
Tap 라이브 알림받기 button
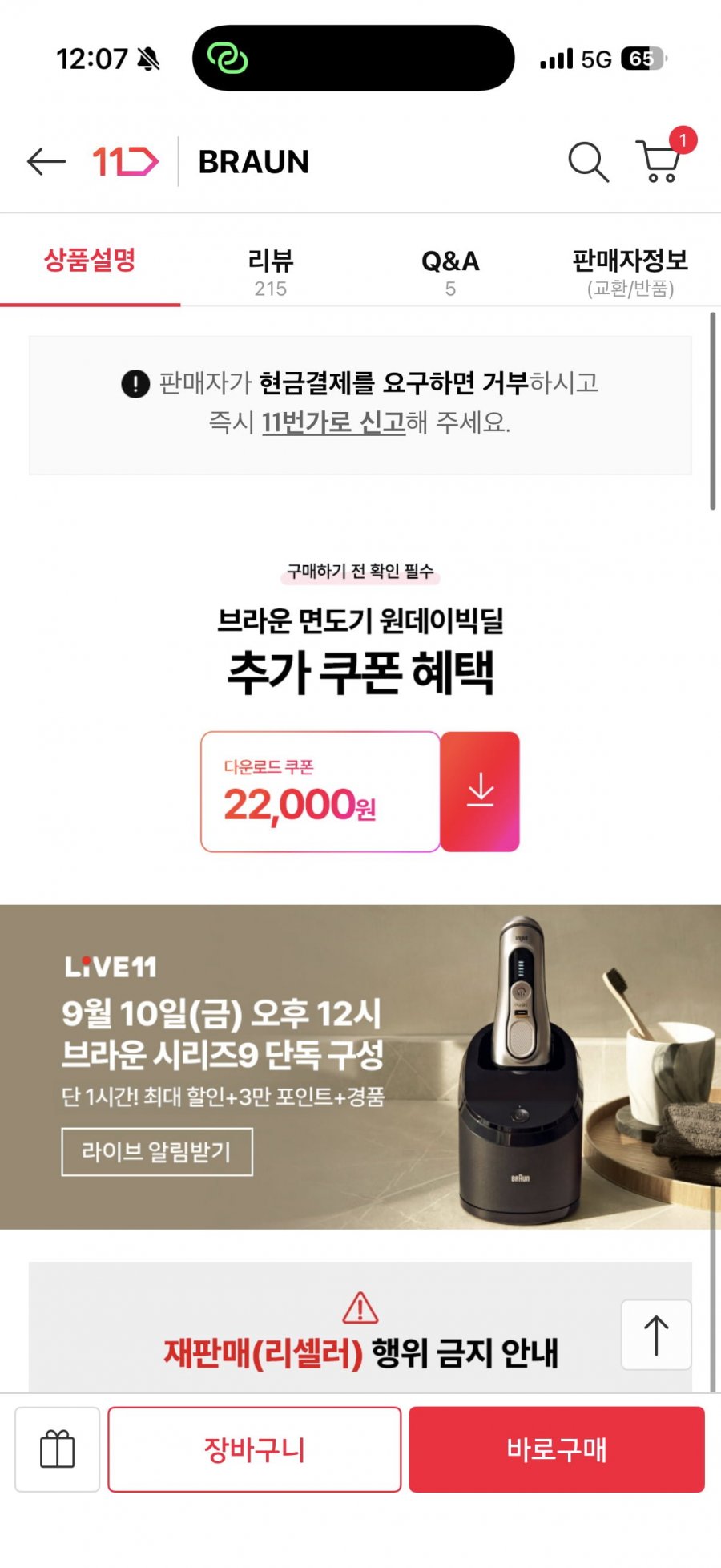(157, 1152)
